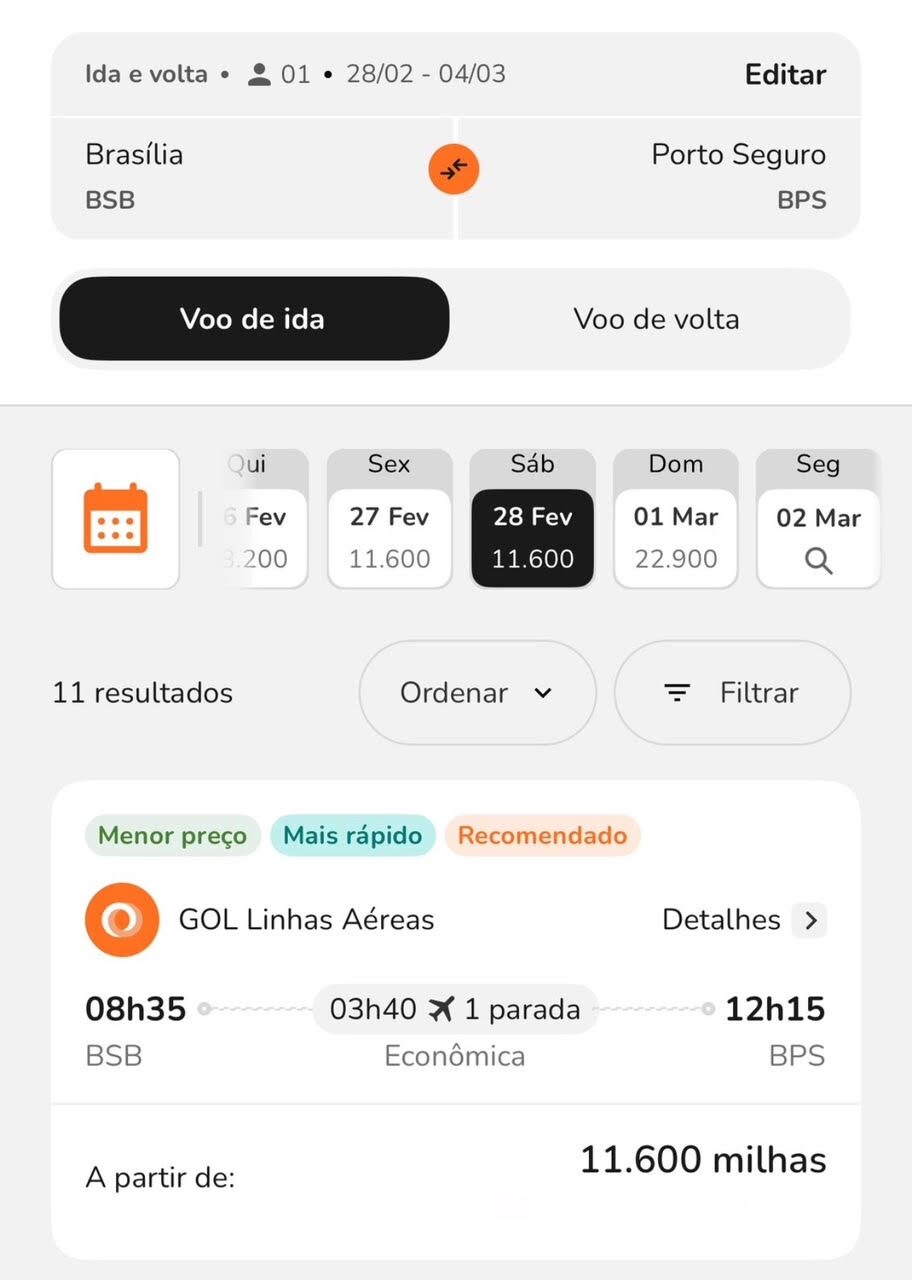The image size is (912, 1280).
Task: Search prices for Seg 02 Mar
Action: pos(818,520)
